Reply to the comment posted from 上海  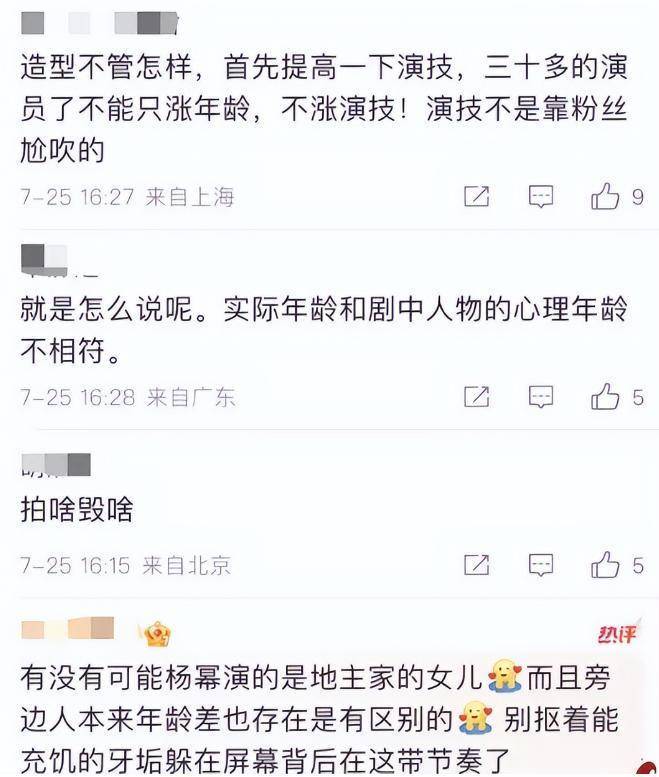(x=541, y=197)
